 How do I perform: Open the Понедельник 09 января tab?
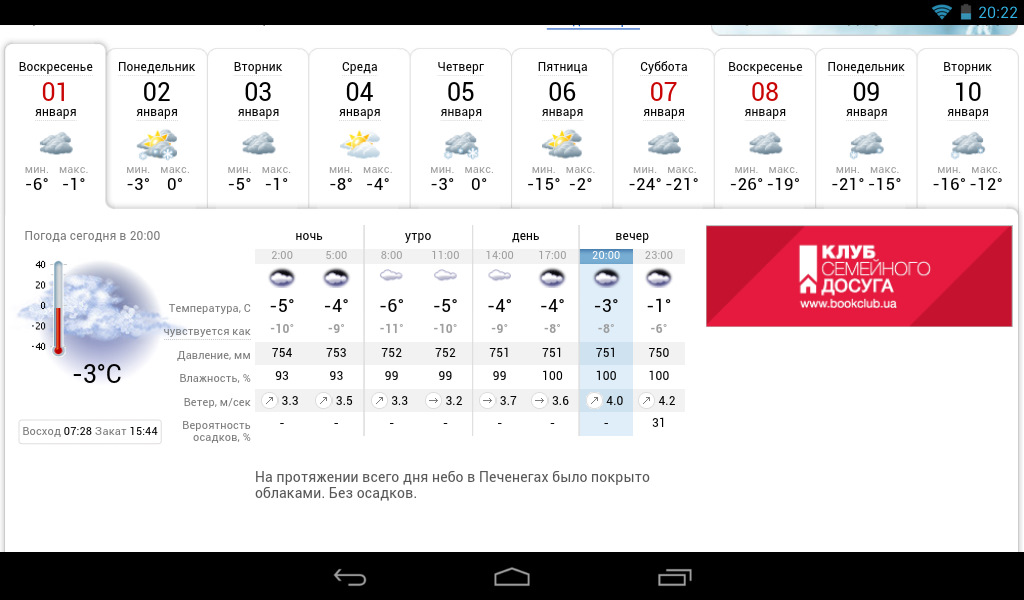pos(866,125)
